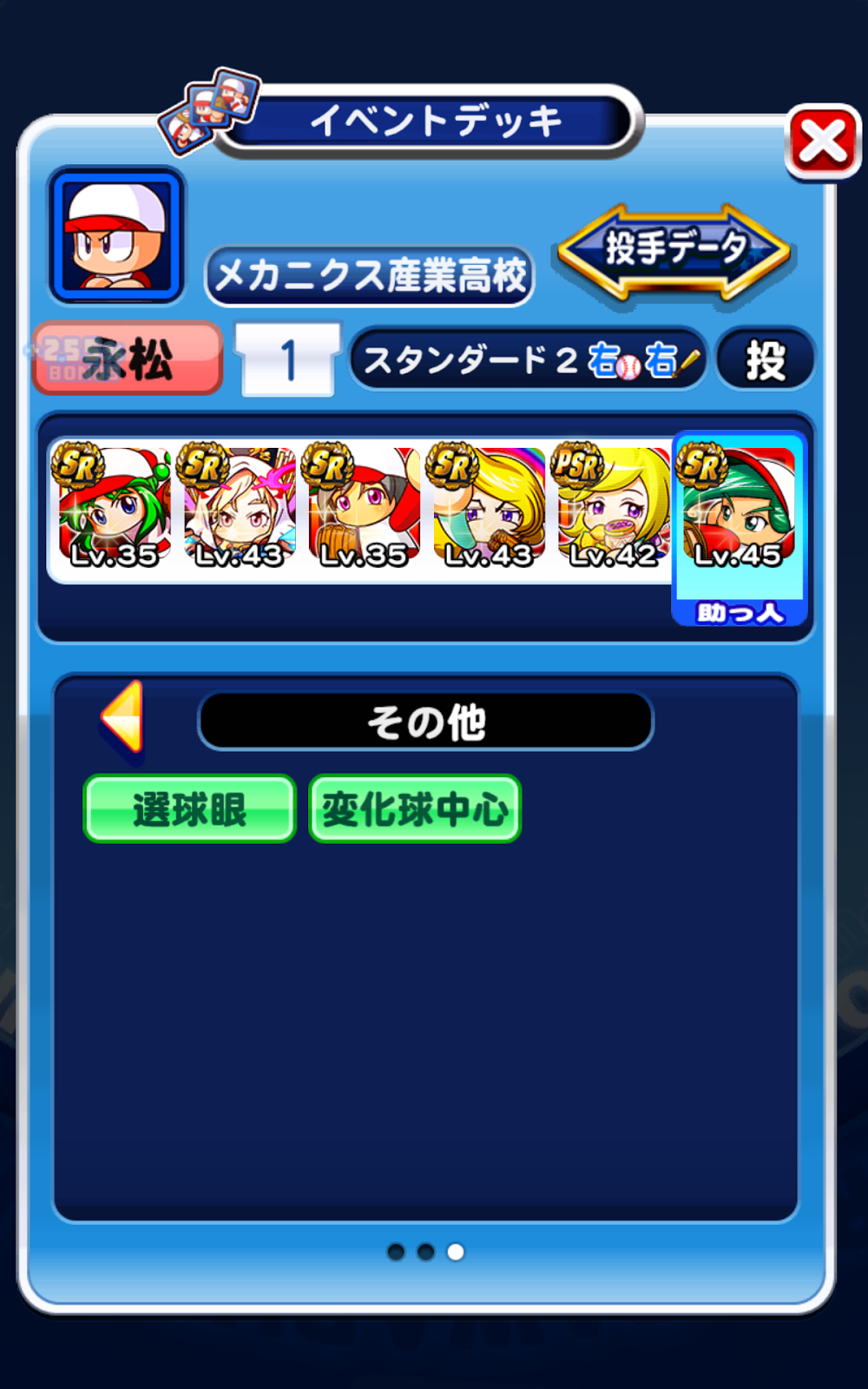This screenshot has width=868, height=1389.
Task: Open the green-haired SR Lv.35 character card
Action: pyautogui.click(x=114, y=508)
